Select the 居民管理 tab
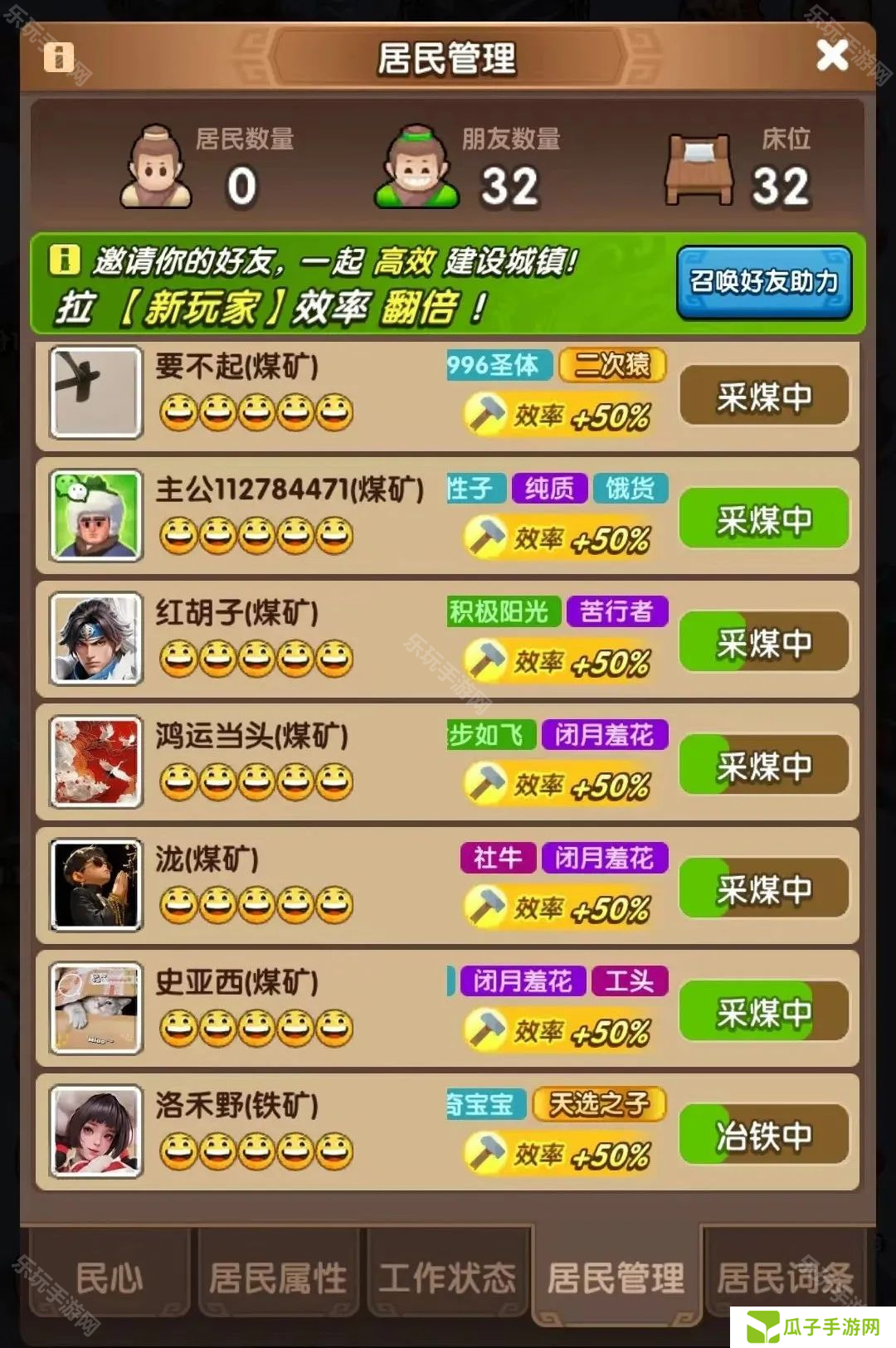This screenshot has height=1348, width=896. coord(616,1277)
